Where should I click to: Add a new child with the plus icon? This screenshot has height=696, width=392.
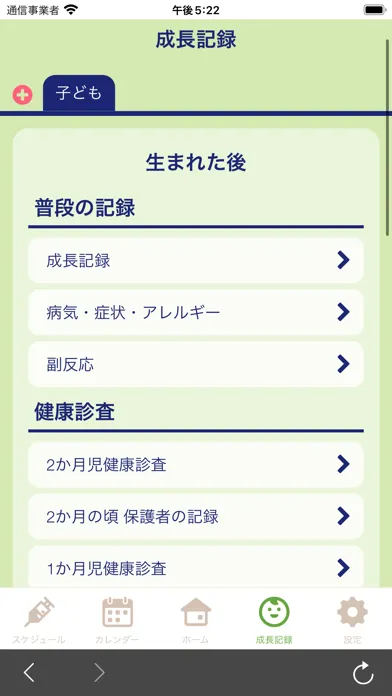tap(22, 95)
